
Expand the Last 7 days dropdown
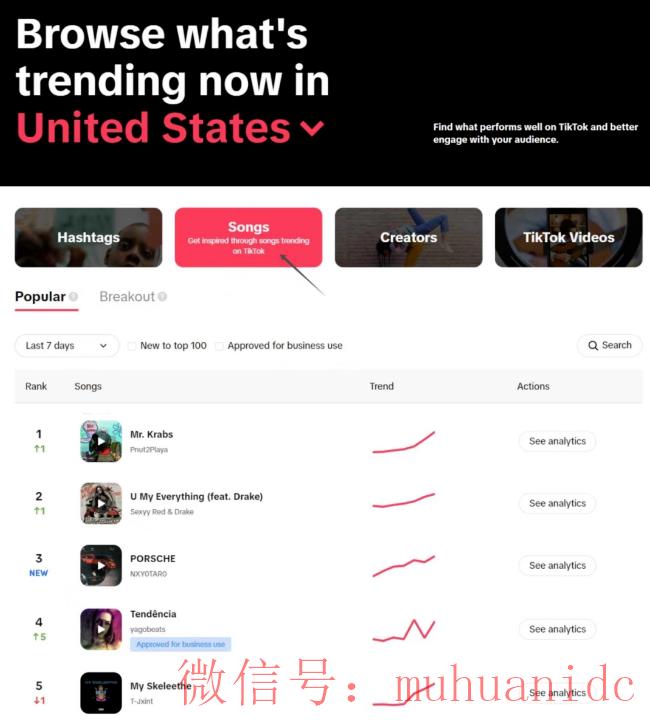point(67,346)
